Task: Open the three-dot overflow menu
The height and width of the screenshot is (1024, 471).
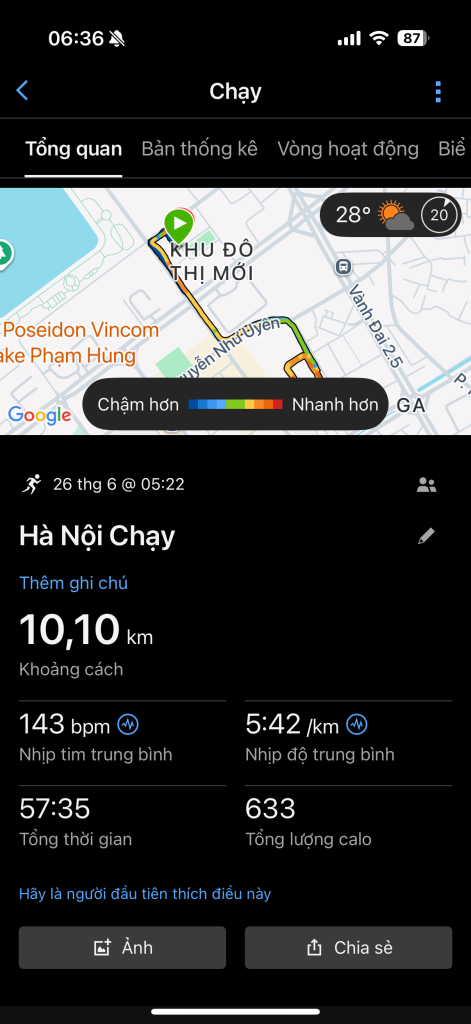Action: tap(438, 92)
